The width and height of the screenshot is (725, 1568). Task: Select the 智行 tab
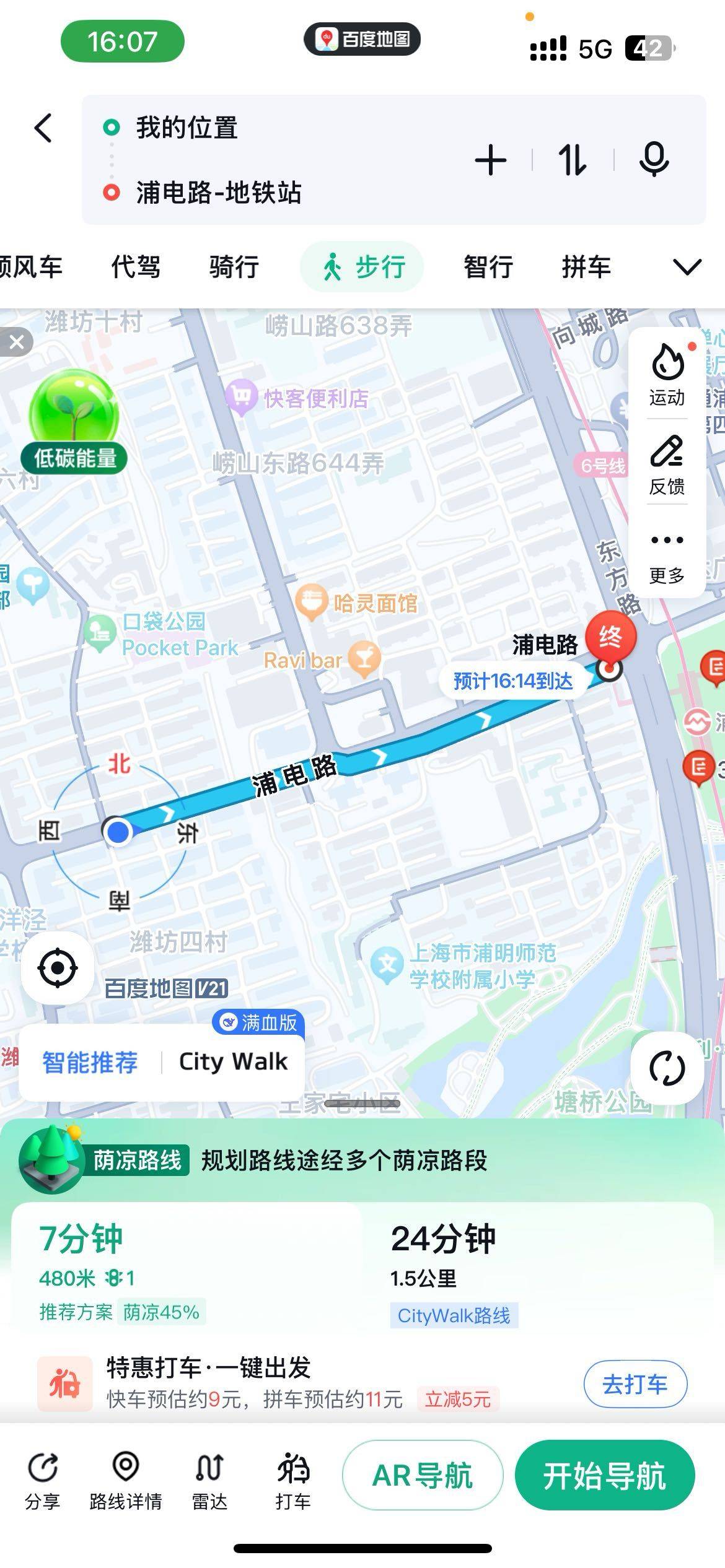coord(488,268)
